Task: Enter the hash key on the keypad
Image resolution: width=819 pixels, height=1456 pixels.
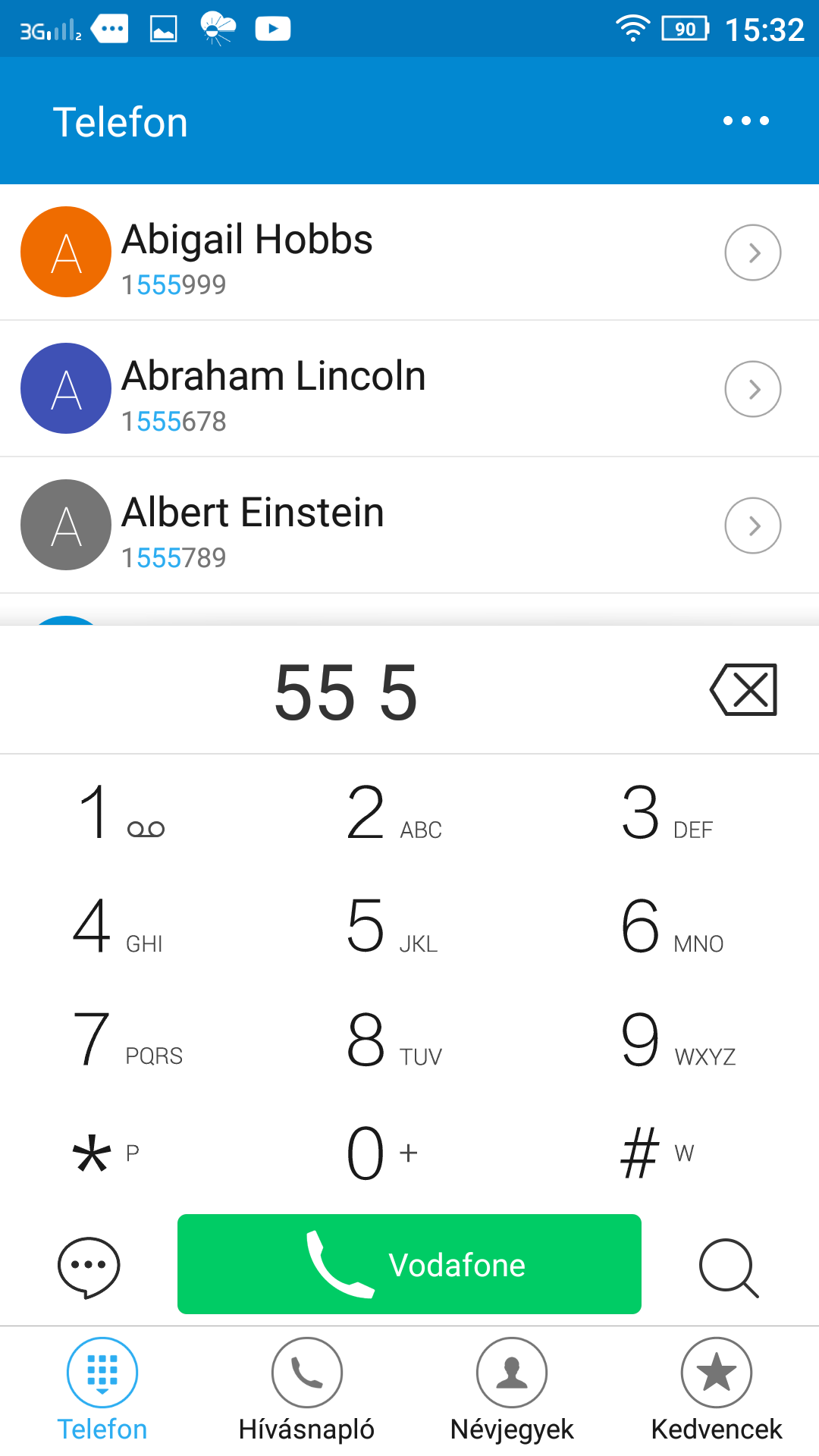Action: (657, 1153)
